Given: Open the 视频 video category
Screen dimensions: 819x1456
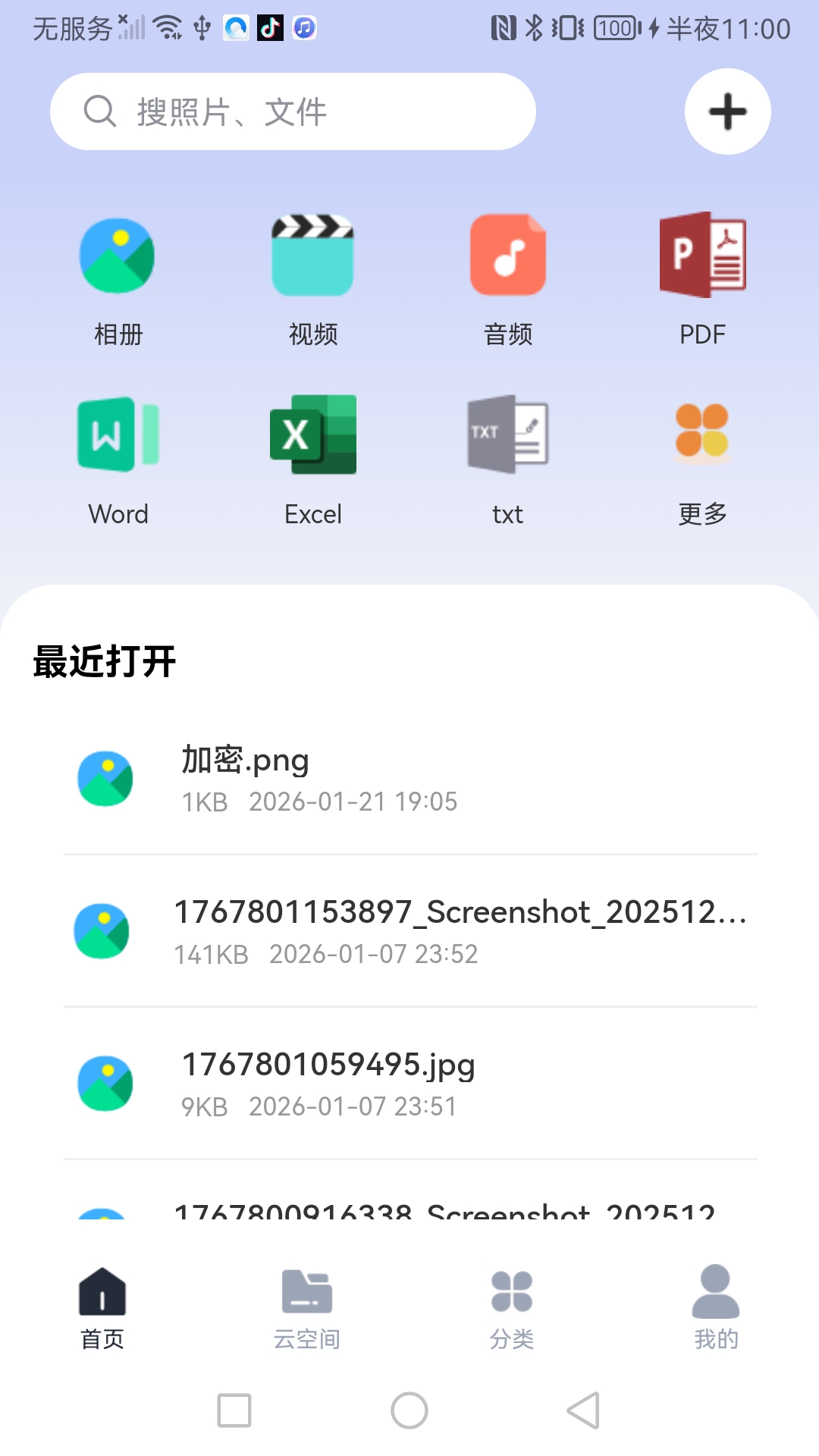Looking at the screenshot, I should (313, 277).
